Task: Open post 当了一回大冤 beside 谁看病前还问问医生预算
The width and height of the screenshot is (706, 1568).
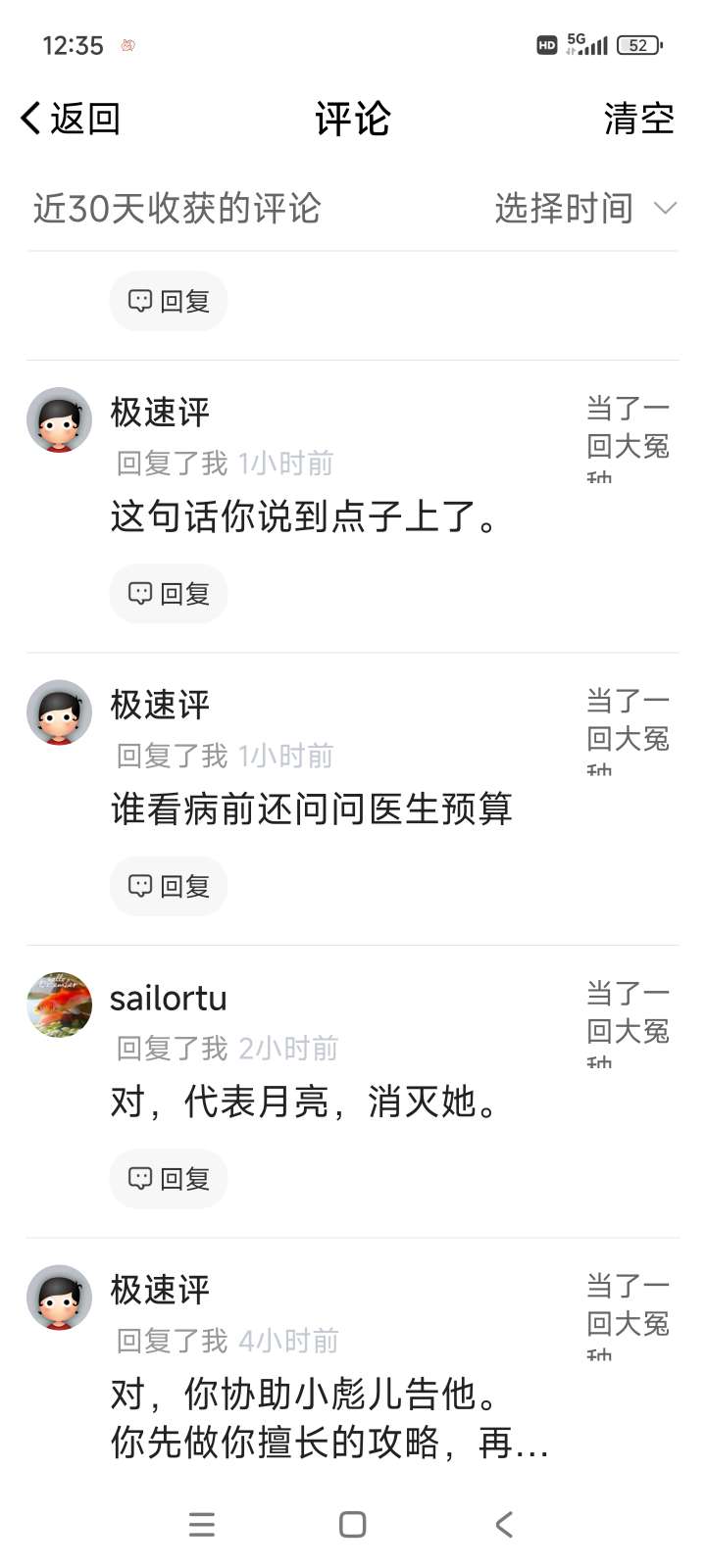Action: (x=628, y=727)
